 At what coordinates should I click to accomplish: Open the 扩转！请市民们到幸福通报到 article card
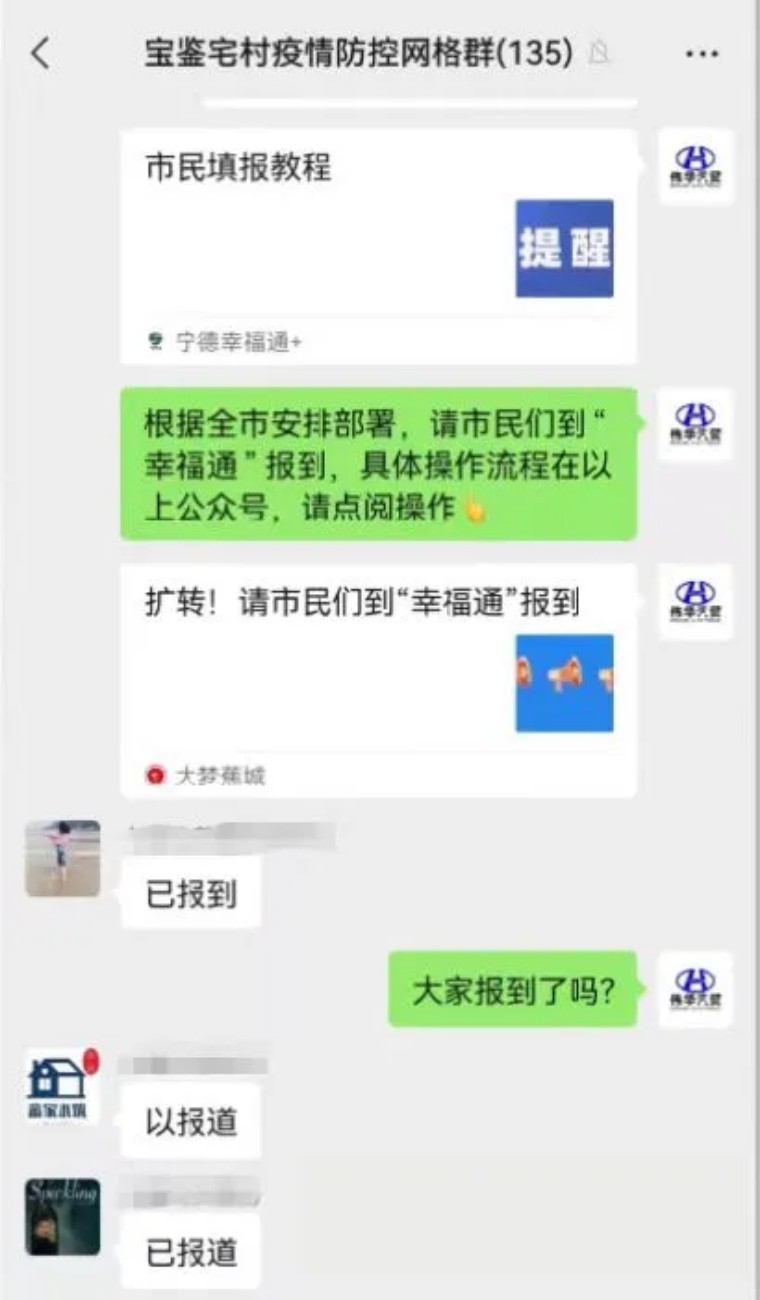click(x=378, y=680)
